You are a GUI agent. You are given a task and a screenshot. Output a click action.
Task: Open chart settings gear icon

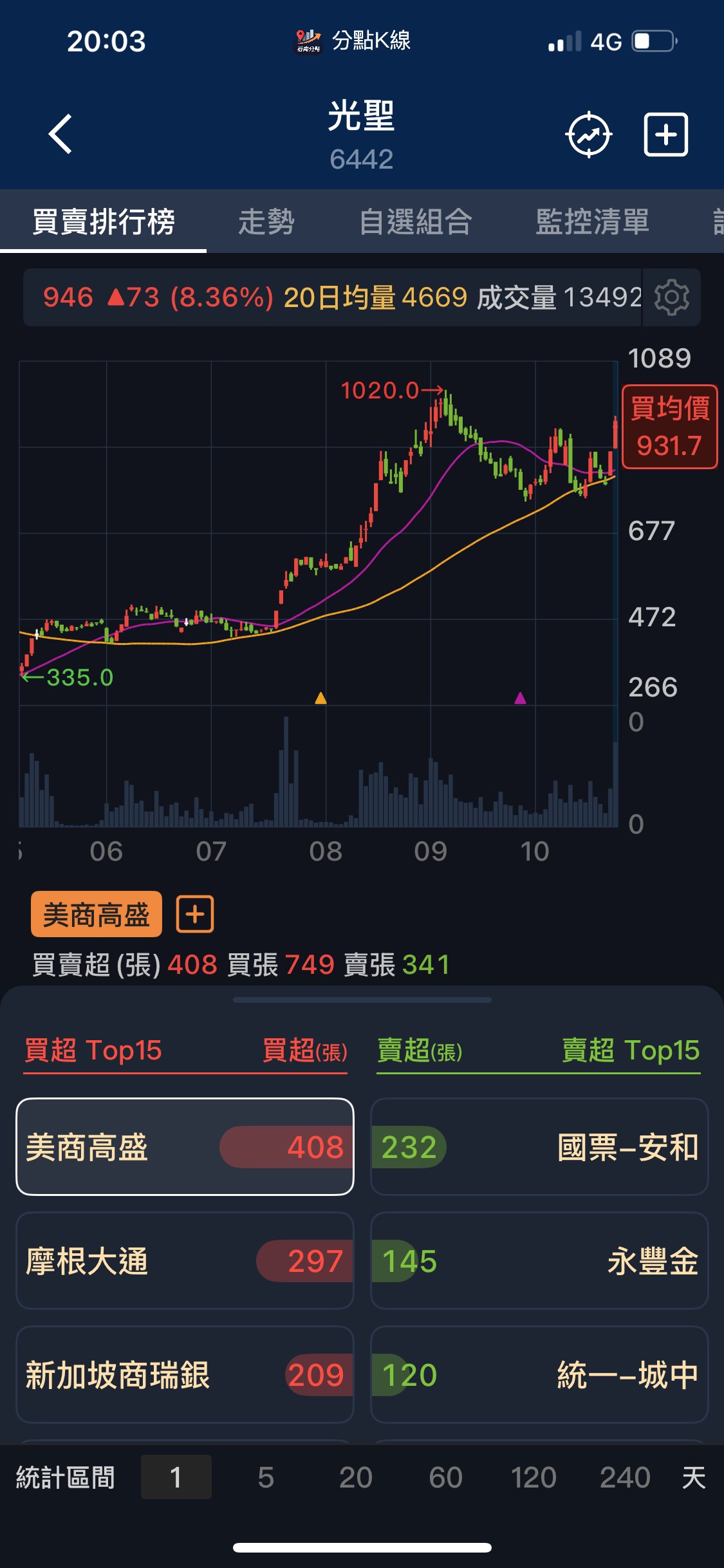[671, 297]
